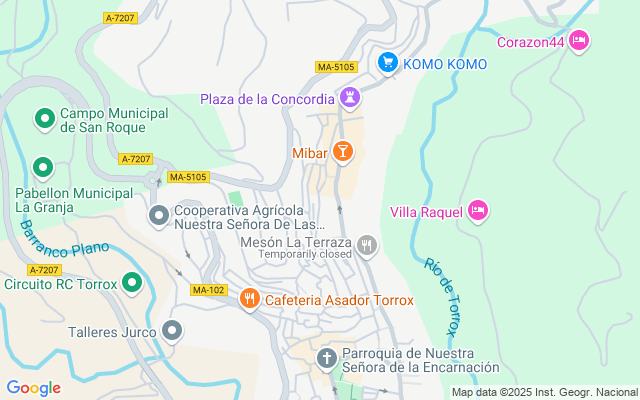The image size is (640, 400).
Task: Tap the Cafeteria Asador Torrox marker
Action: (x=249, y=299)
